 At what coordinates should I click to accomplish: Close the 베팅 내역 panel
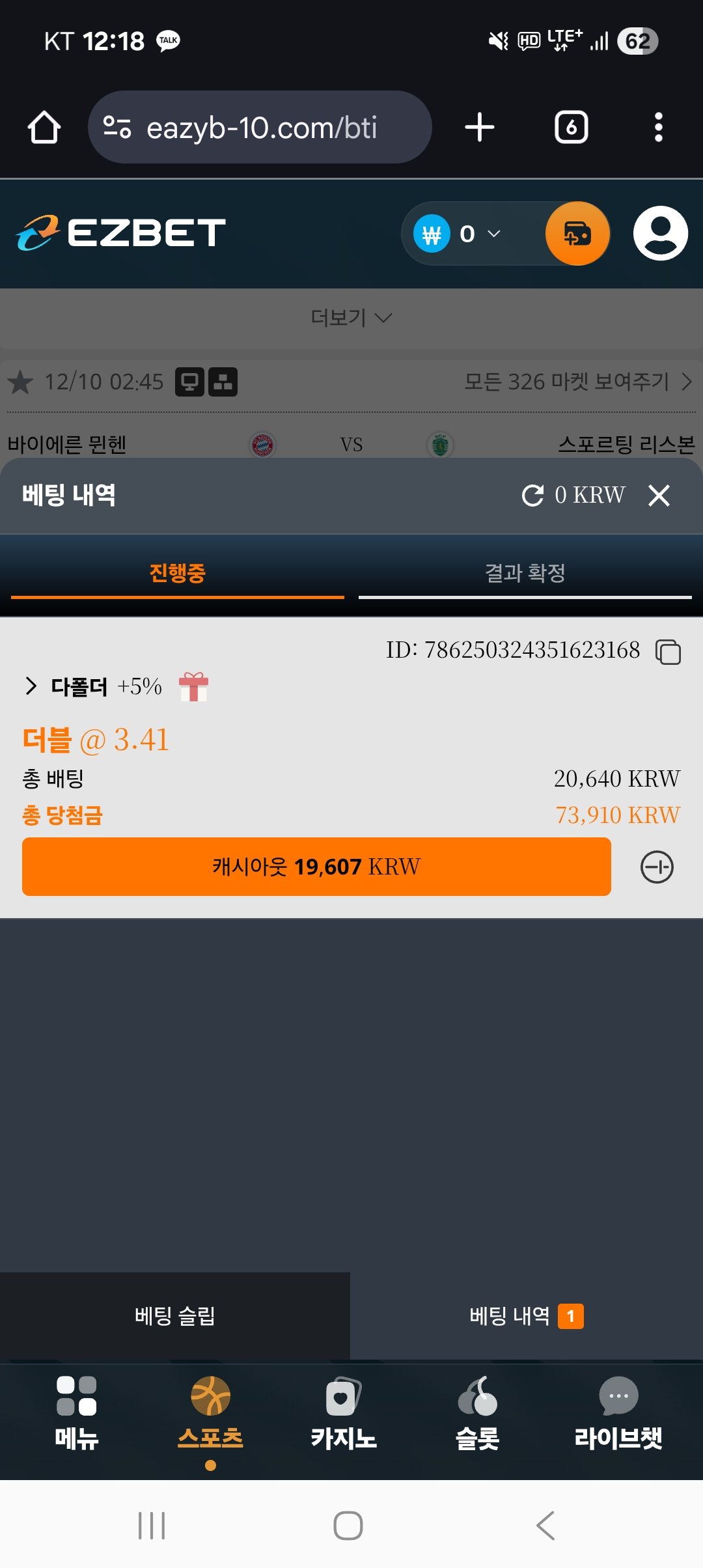point(659,496)
